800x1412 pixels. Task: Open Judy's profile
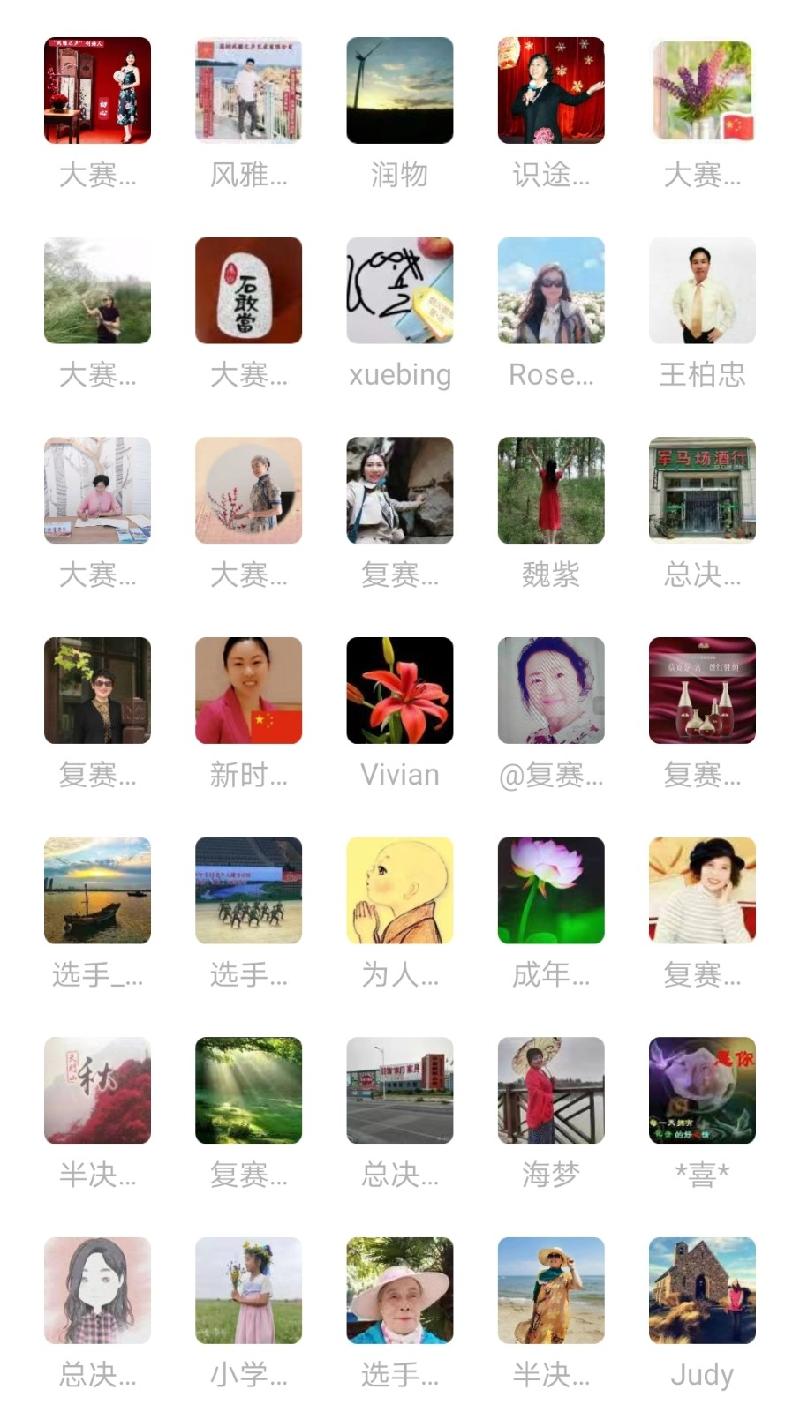coord(702,1291)
